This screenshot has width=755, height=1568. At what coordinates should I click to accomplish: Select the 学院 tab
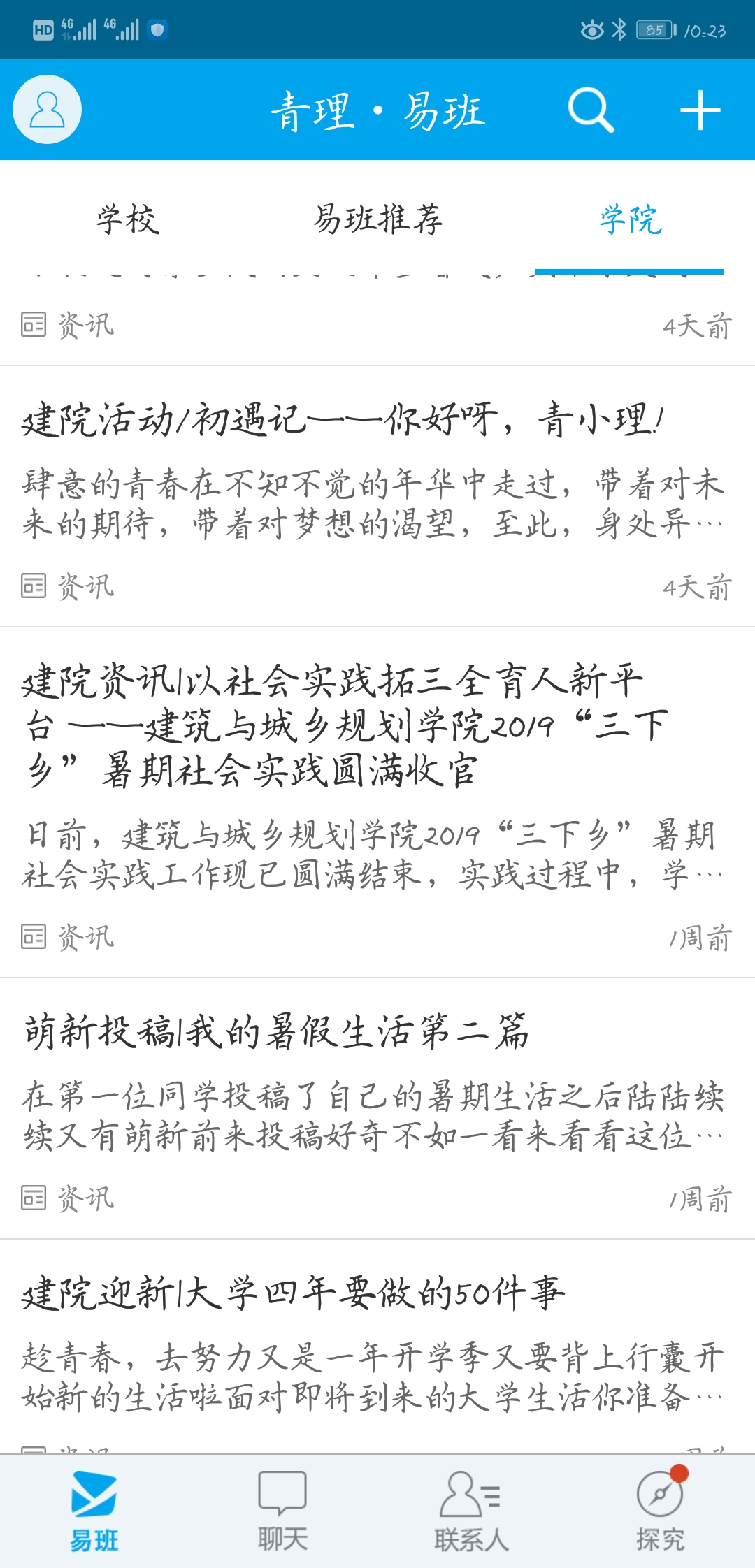[x=629, y=219]
